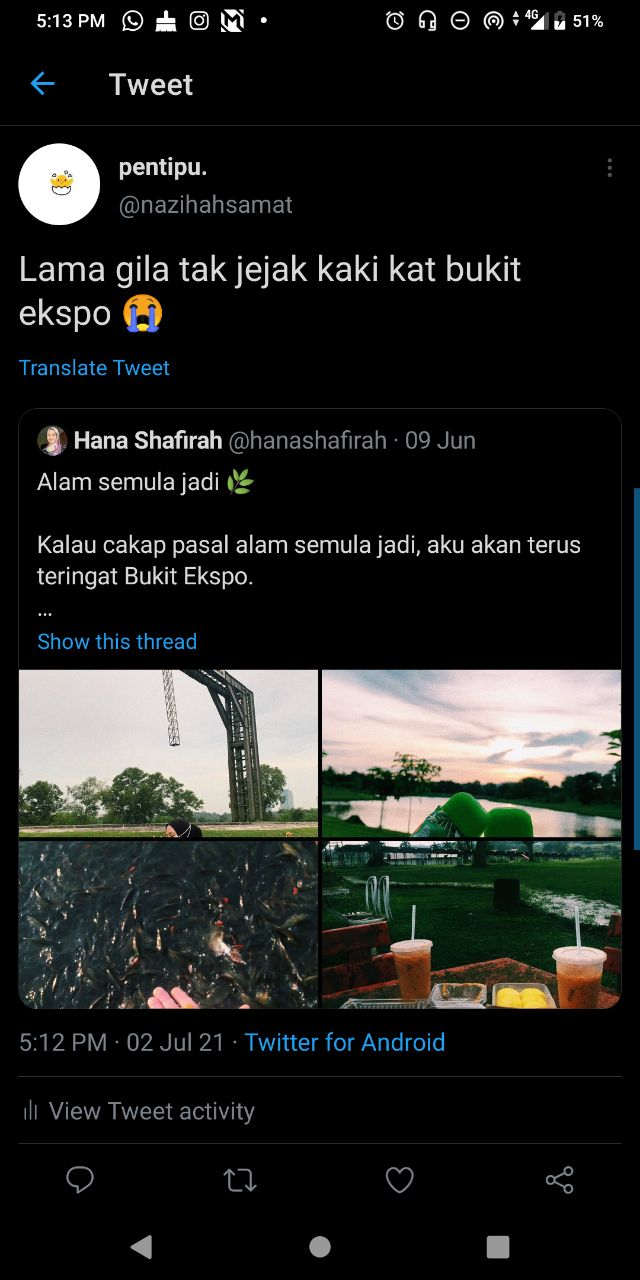Open recent apps from navigation bar
The height and width of the screenshot is (1280, 640).
coord(498,1246)
